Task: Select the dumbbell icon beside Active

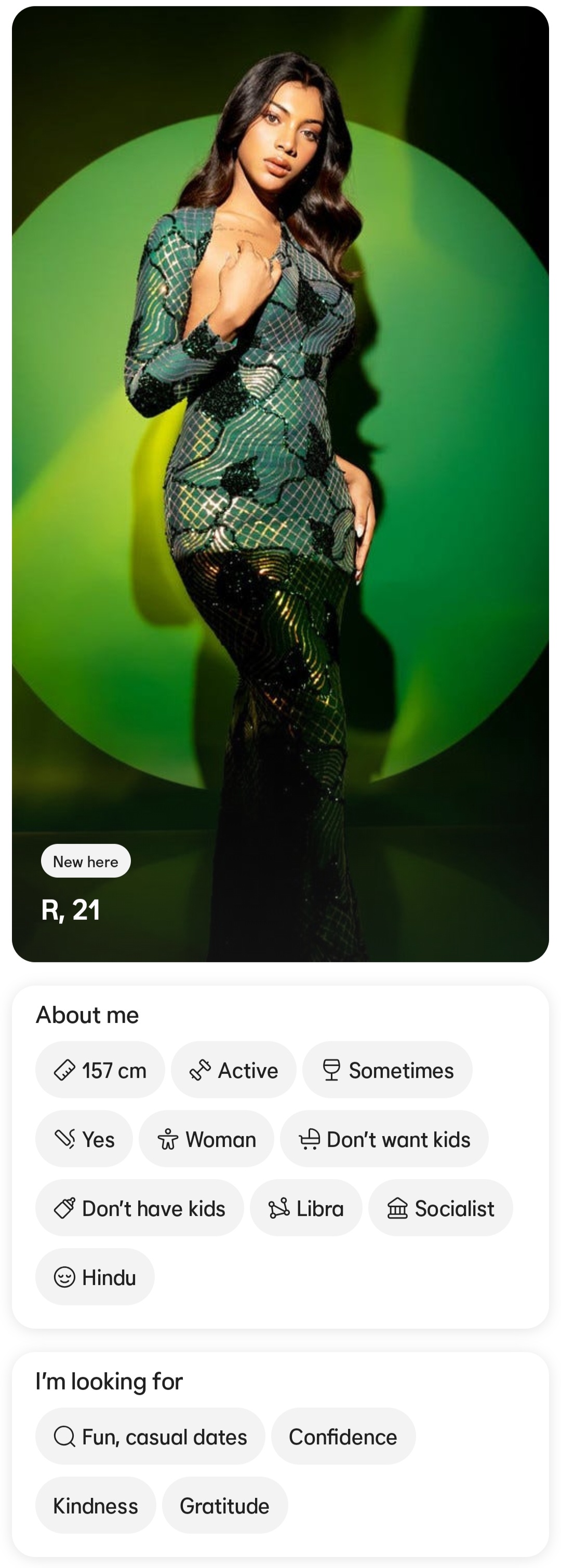Action: [x=201, y=1070]
